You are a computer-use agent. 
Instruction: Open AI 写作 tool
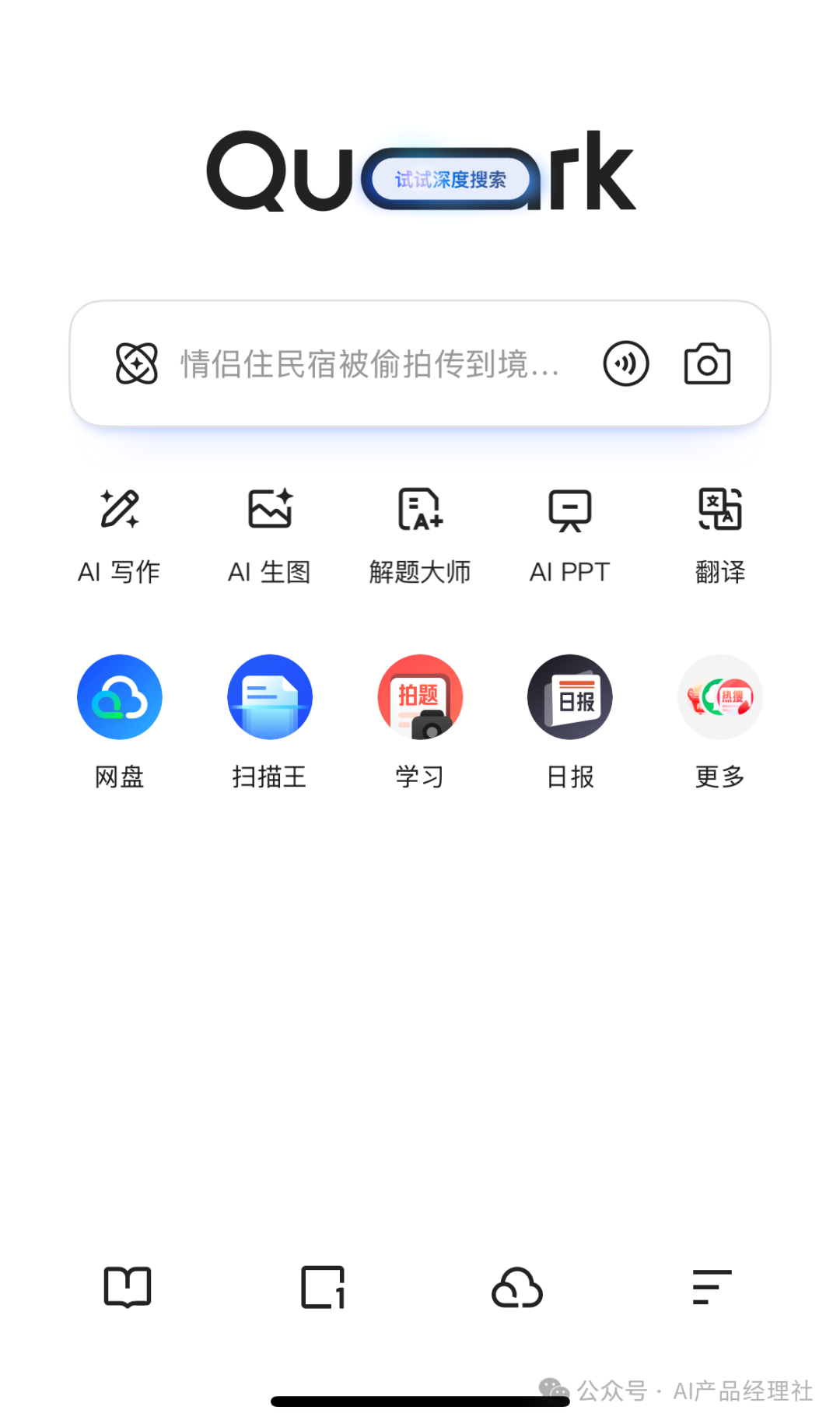pos(119,535)
